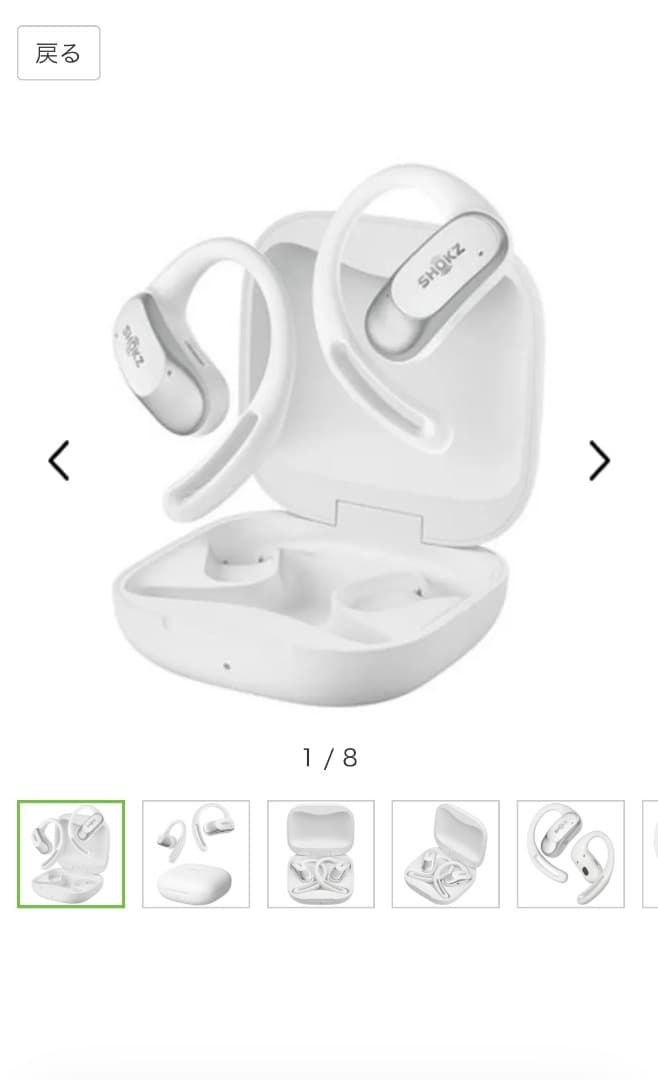The image size is (658, 1080).
Task: Select the first thumbnail with open case
Action: [x=71, y=854]
